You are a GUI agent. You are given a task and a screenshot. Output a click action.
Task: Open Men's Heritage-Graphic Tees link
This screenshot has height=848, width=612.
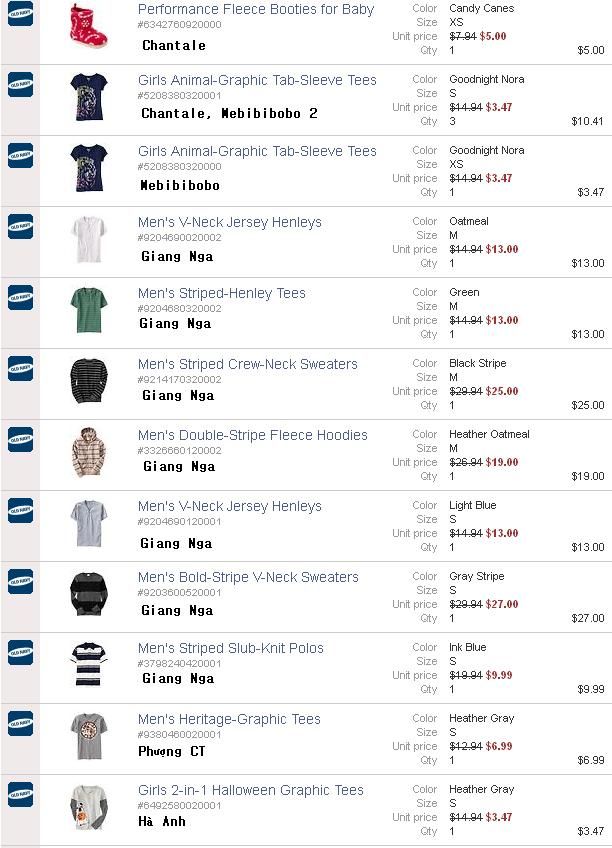[x=229, y=719]
